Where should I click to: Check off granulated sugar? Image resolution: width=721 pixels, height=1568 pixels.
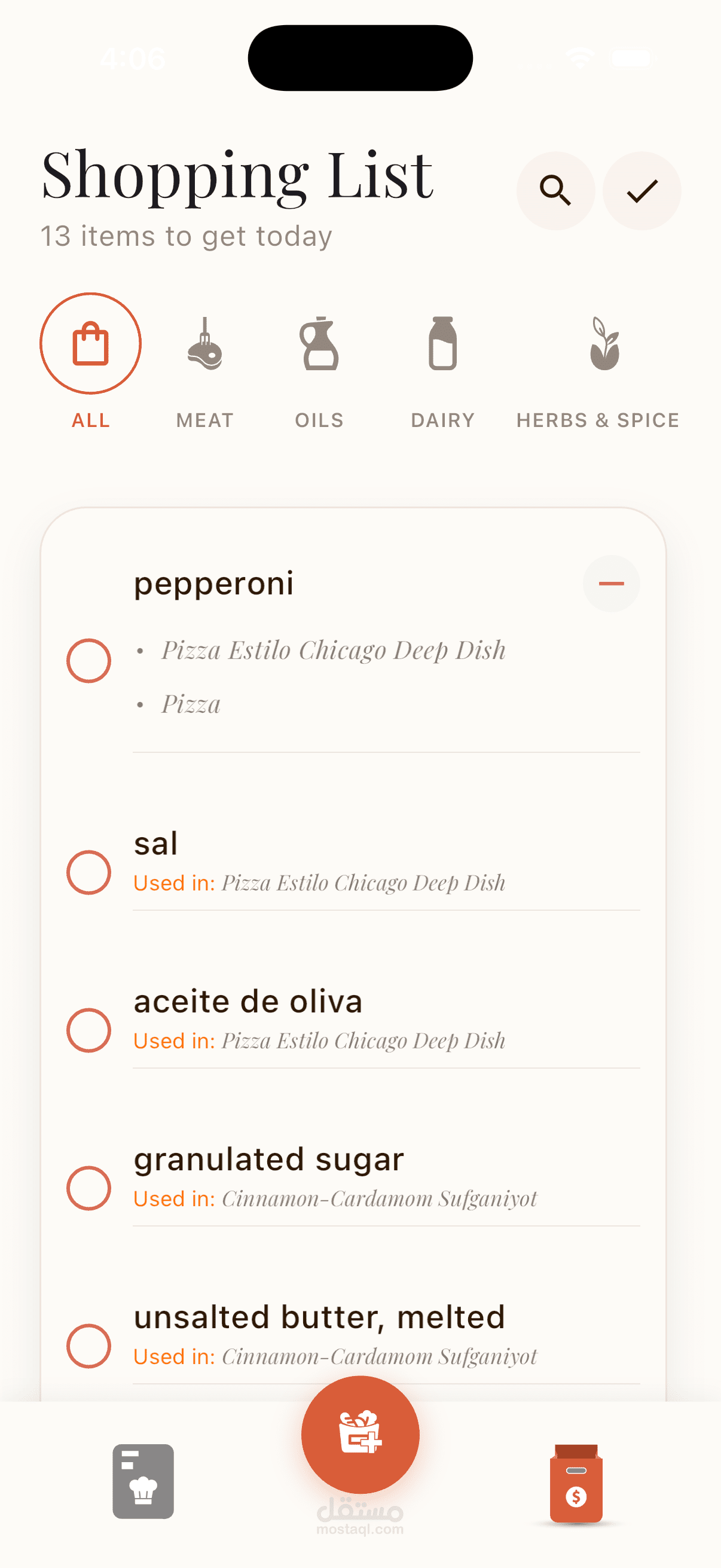pyautogui.click(x=89, y=1188)
